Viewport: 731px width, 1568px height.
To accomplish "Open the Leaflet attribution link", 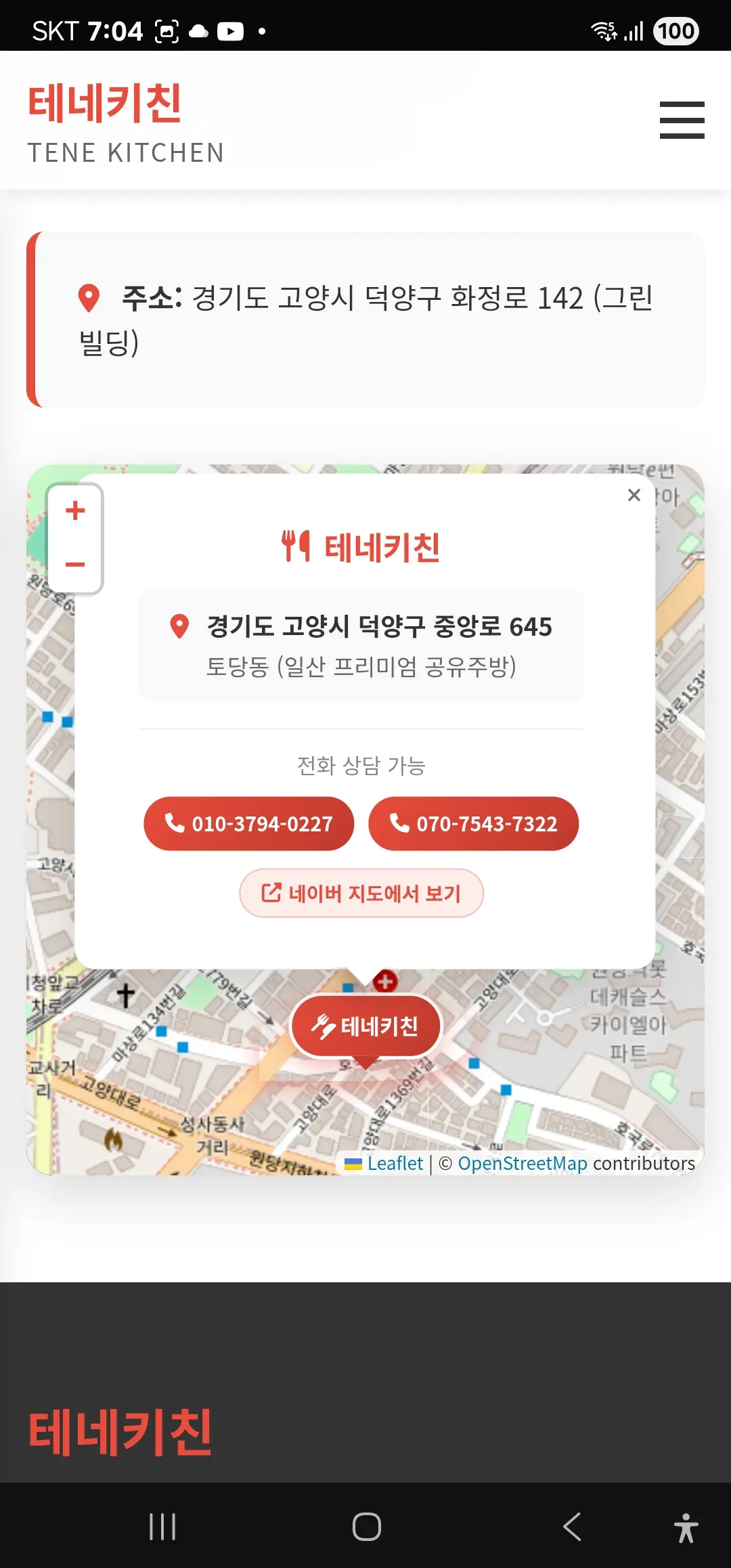I will click(x=396, y=1163).
